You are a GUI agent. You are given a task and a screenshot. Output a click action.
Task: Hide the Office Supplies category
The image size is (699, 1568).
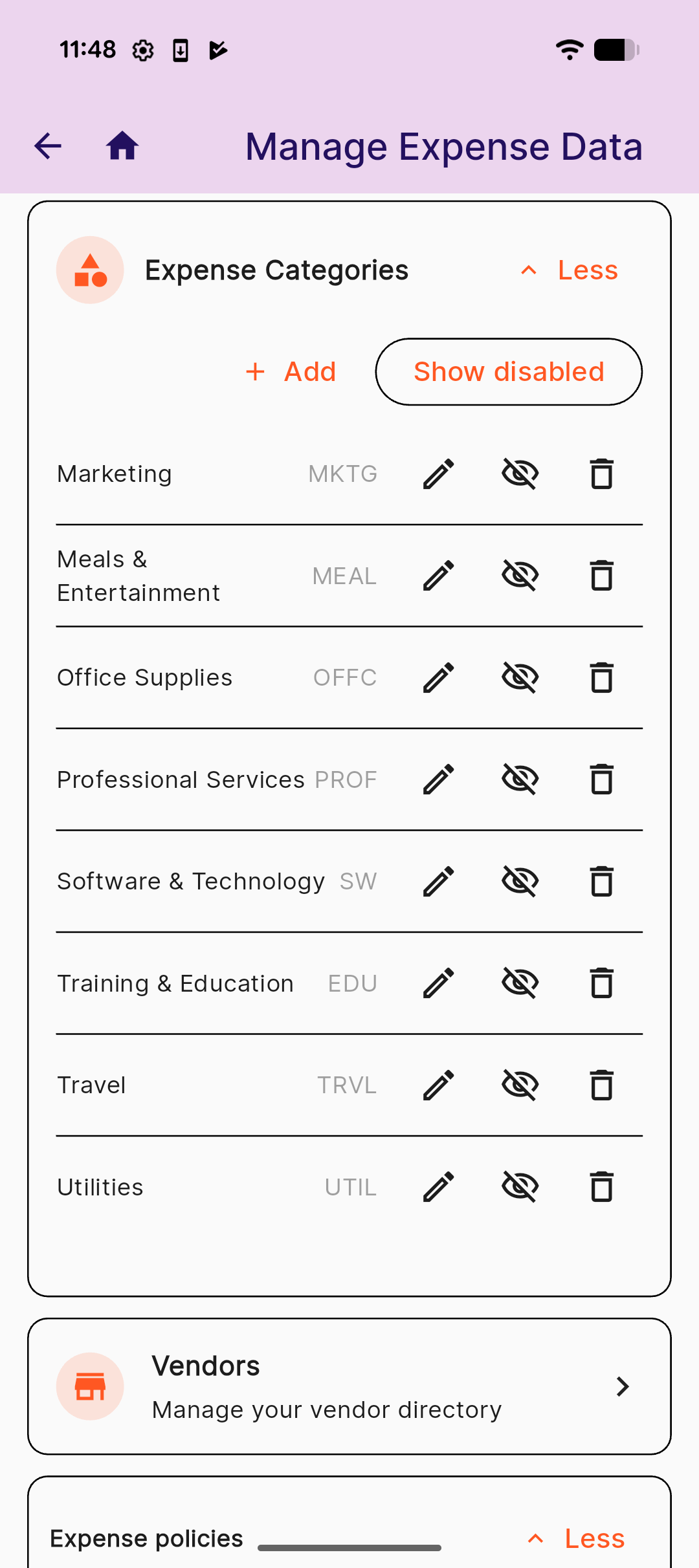(520, 678)
